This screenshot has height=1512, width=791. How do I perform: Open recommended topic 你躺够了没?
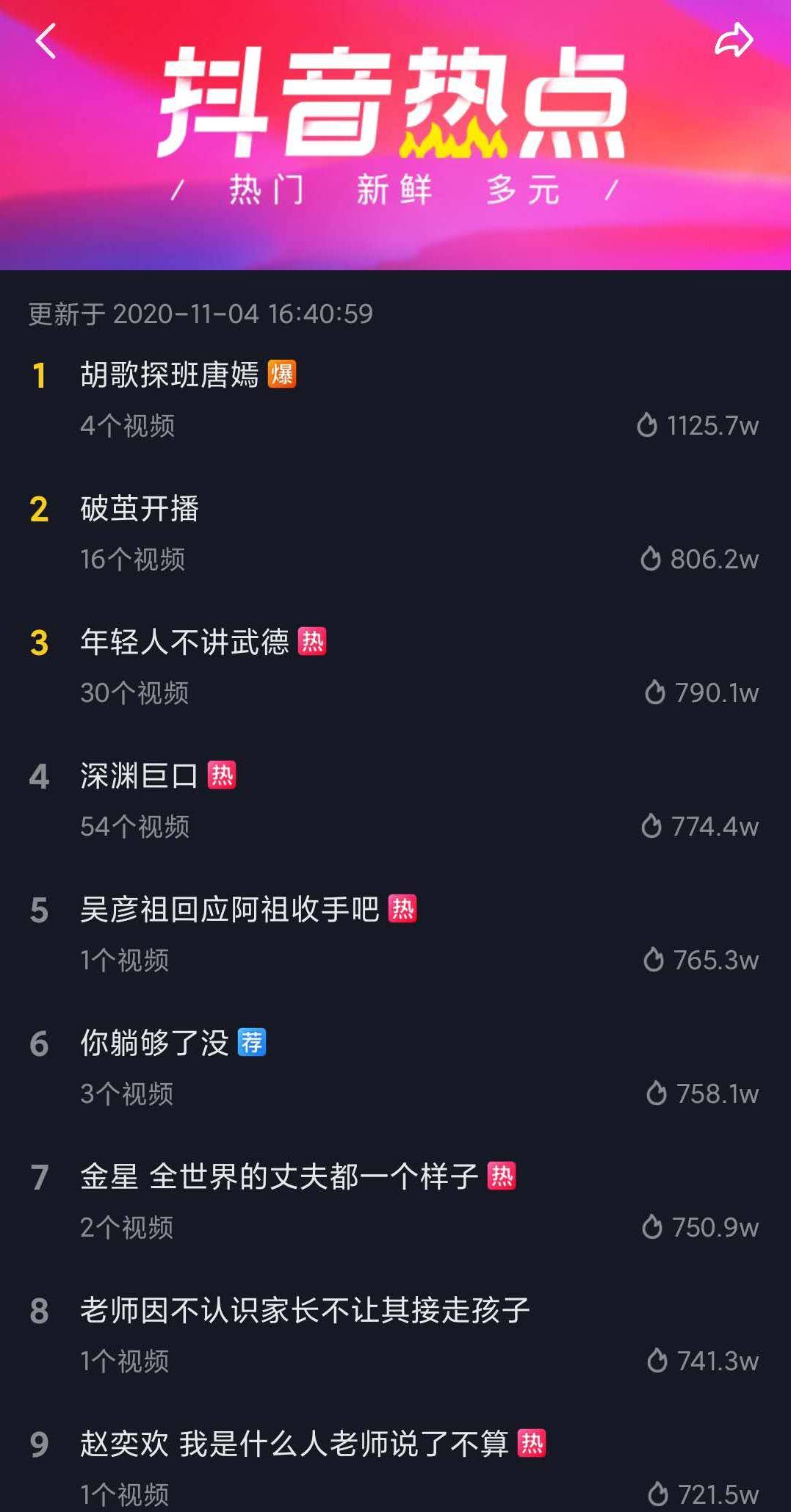click(154, 1043)
